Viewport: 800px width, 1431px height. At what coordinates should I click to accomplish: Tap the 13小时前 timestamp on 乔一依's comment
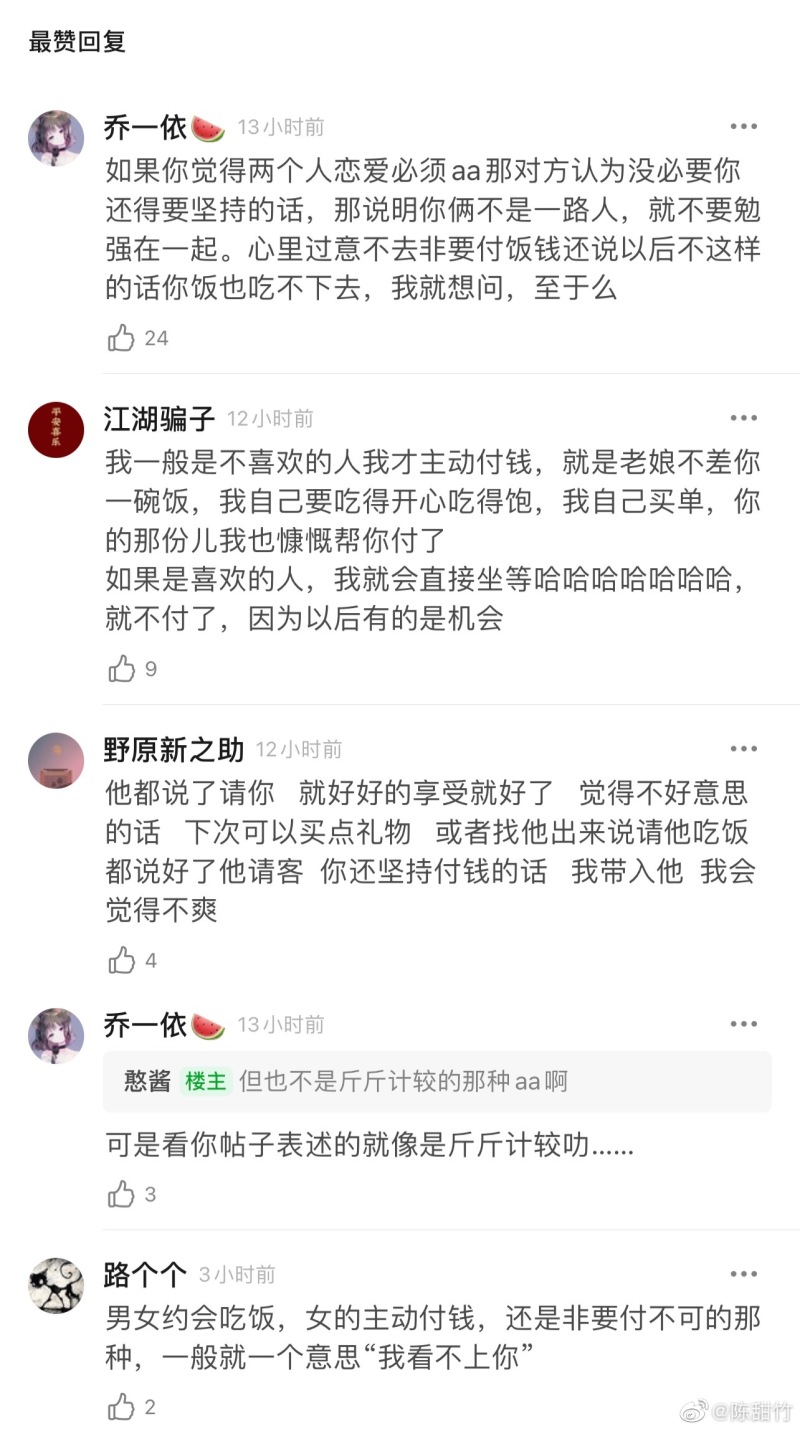click(x=283, y=126)
